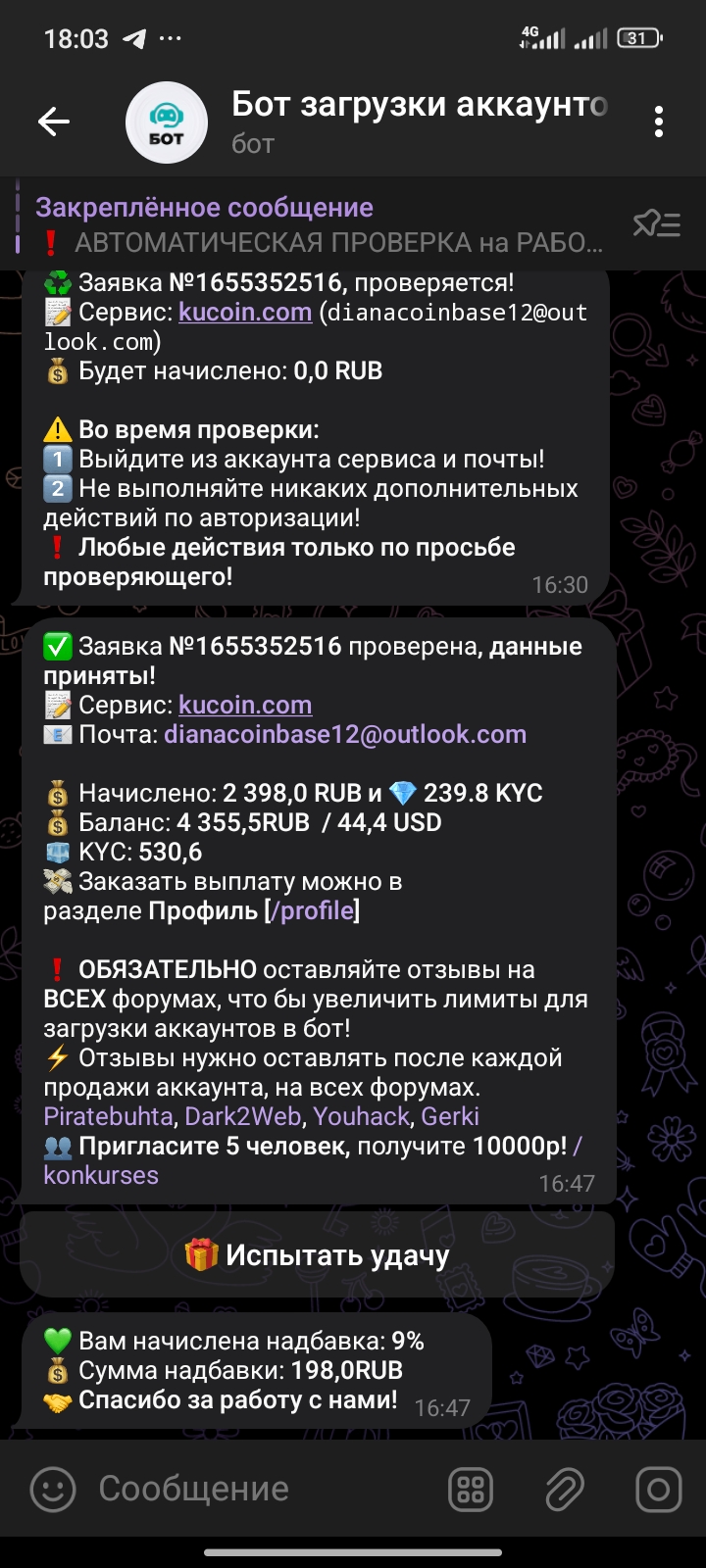Open the Piratebuhta forum link
Viewport: 706px width, 1568px height.
(x=108, y=1116)
